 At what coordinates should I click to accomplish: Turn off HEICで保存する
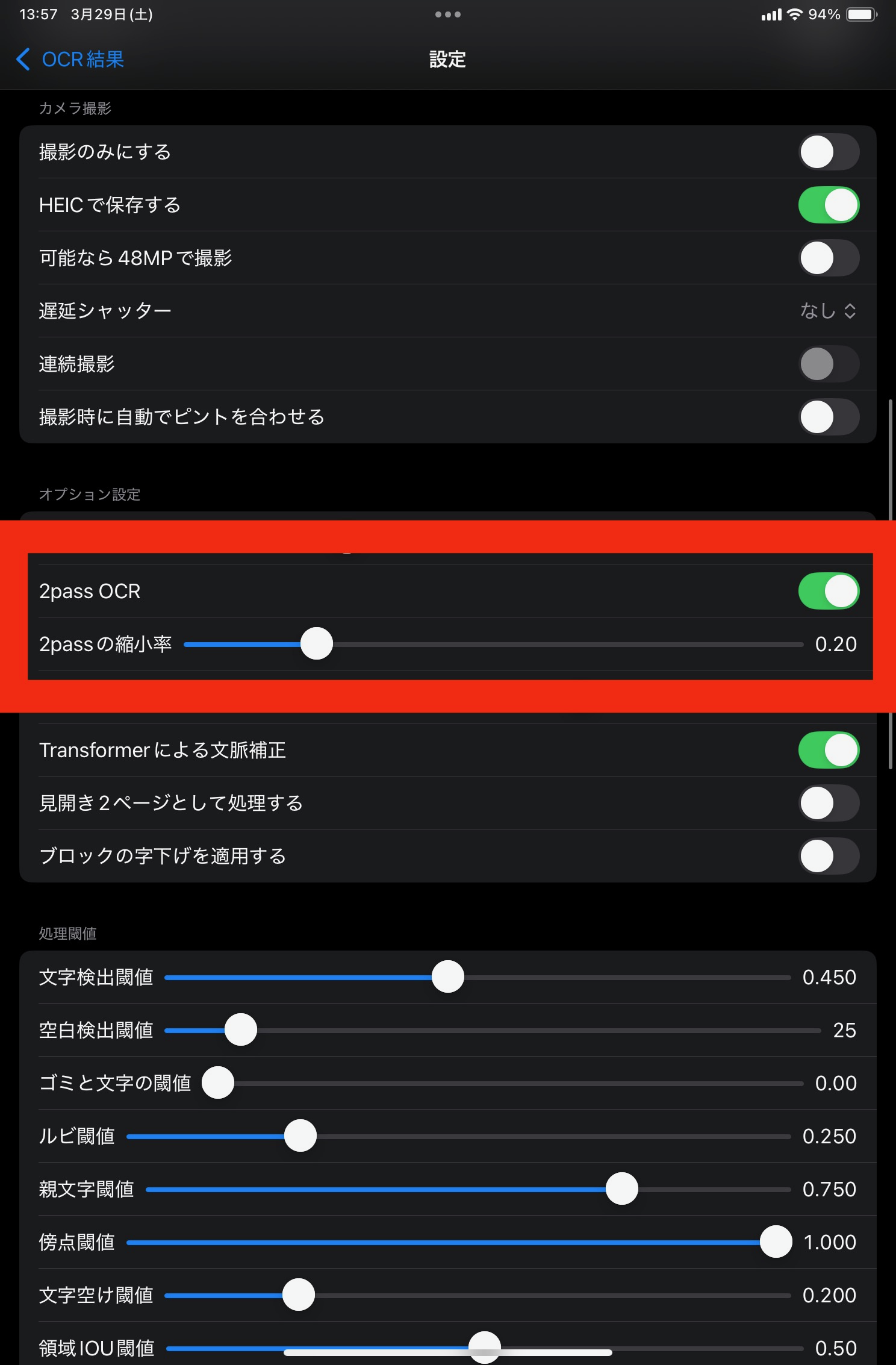(828, 205)
